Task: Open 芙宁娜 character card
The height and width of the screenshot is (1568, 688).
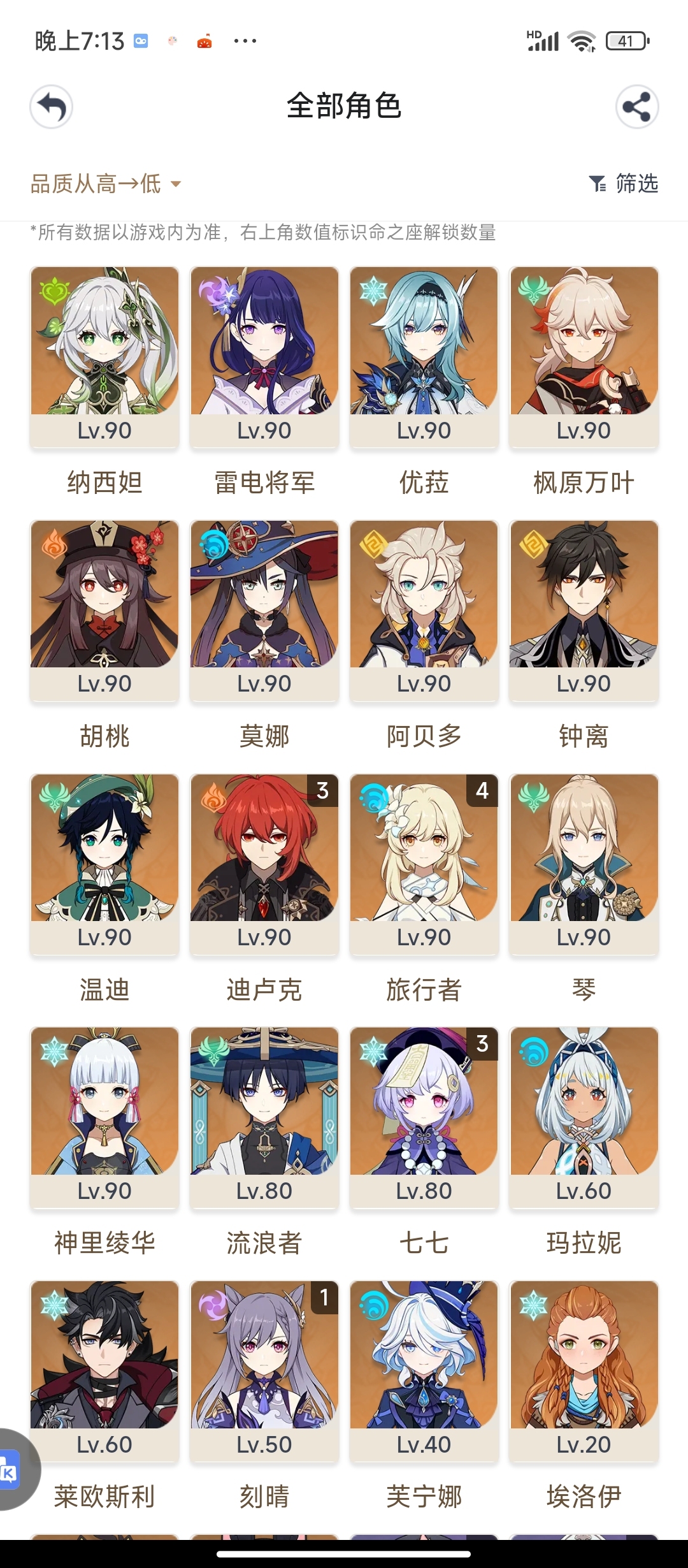Action: point(424,1370)
